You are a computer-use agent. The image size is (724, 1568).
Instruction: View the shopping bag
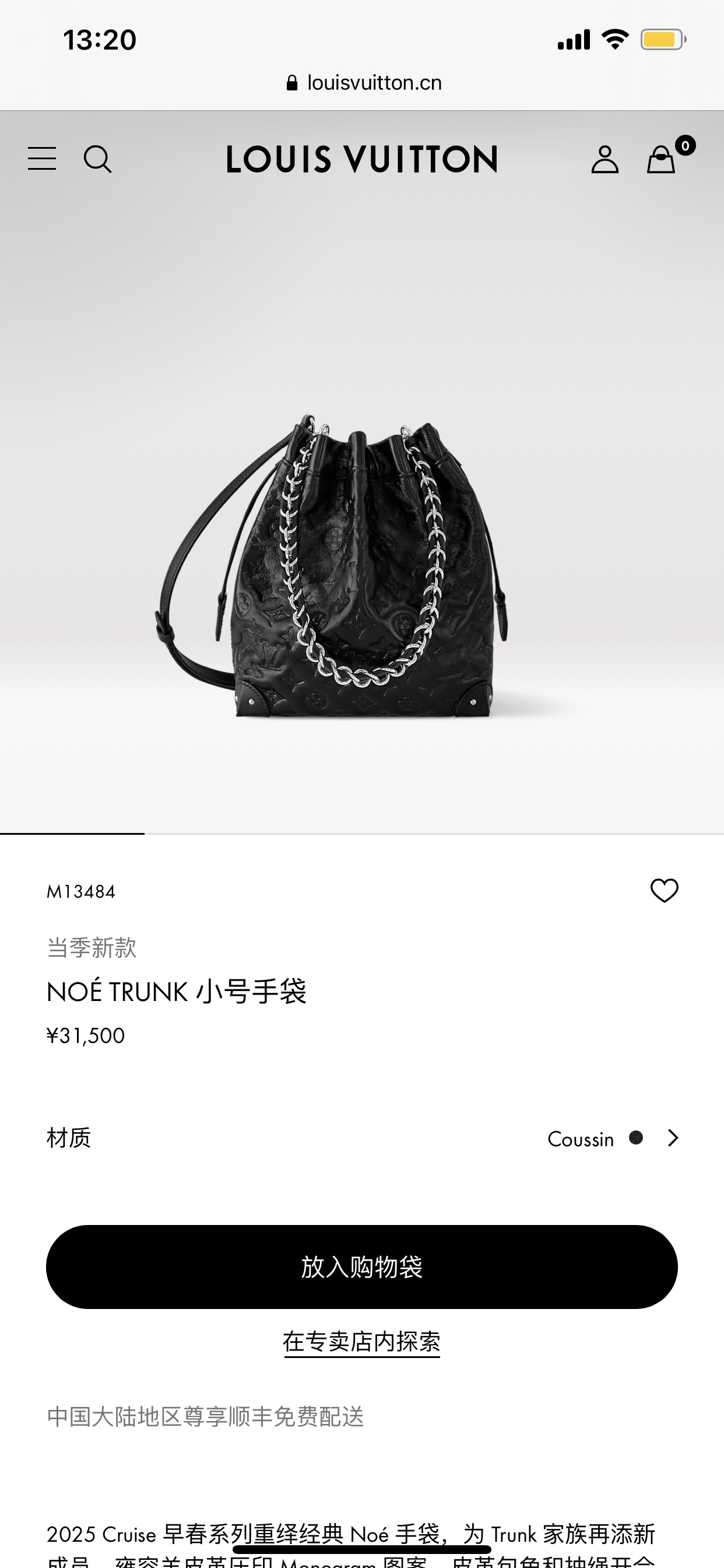click(x=661, y=159)
